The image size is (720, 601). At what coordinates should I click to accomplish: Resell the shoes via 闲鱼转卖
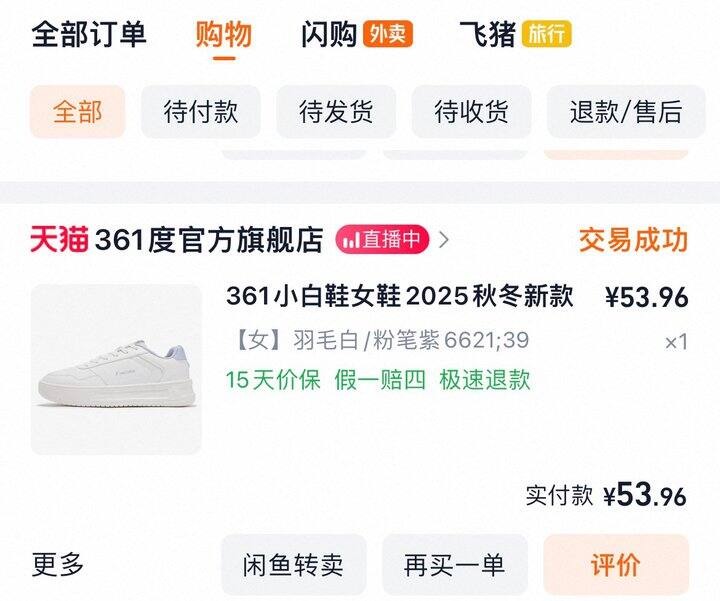(294, 564)
